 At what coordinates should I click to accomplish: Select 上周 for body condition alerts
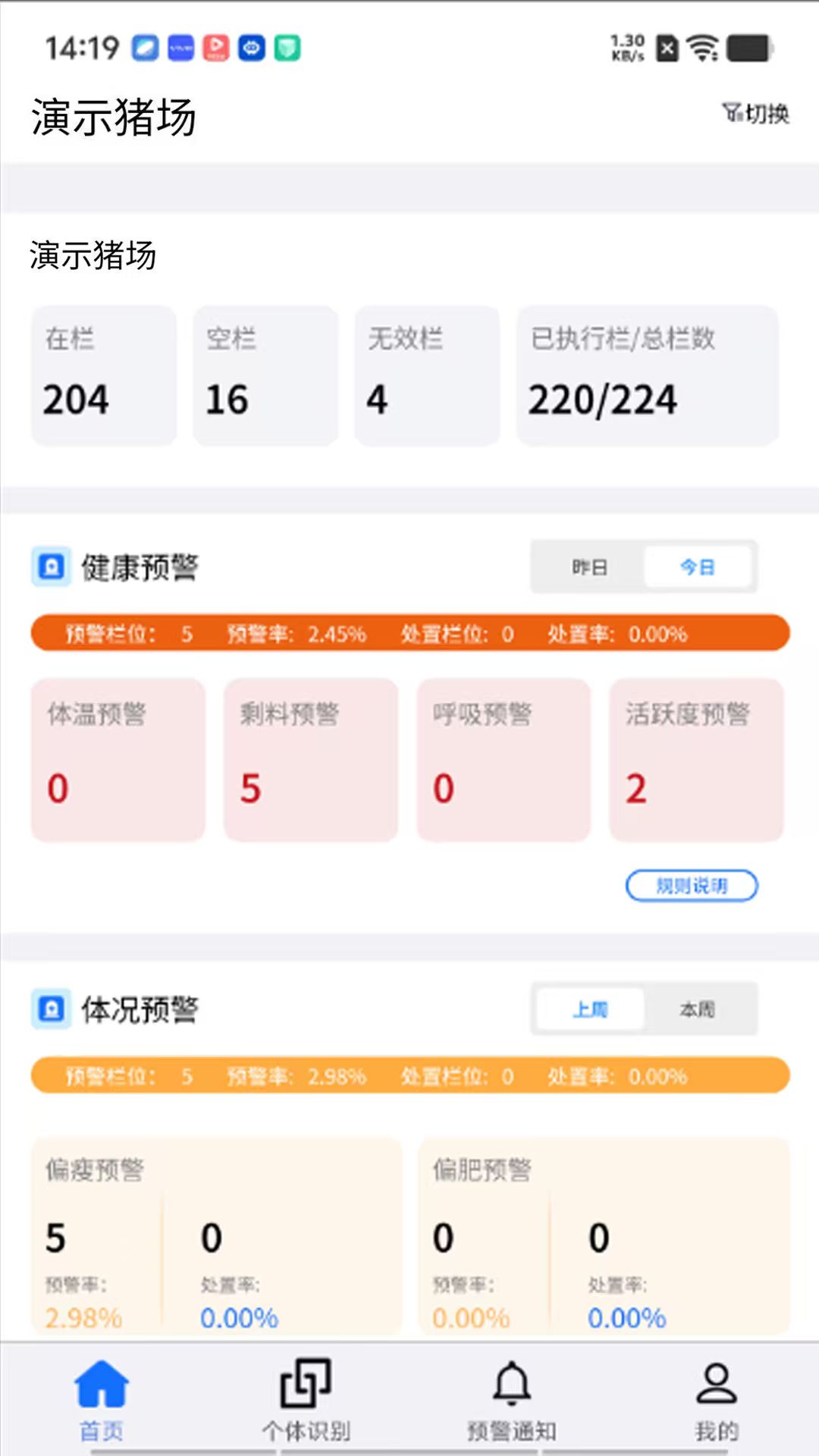[x=590, y=1009]
